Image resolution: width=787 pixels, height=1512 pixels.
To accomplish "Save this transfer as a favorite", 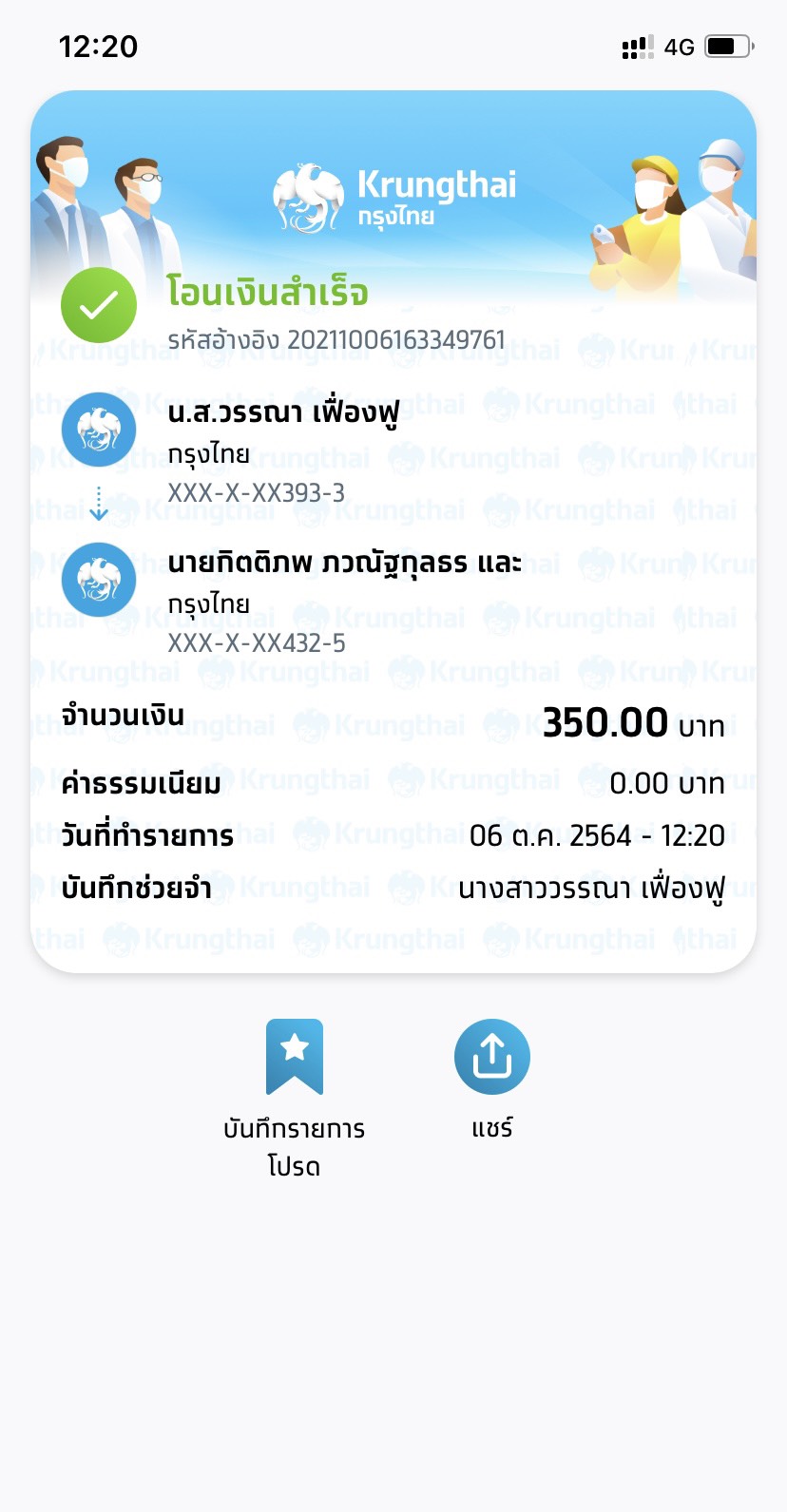I will (295, 1058).
